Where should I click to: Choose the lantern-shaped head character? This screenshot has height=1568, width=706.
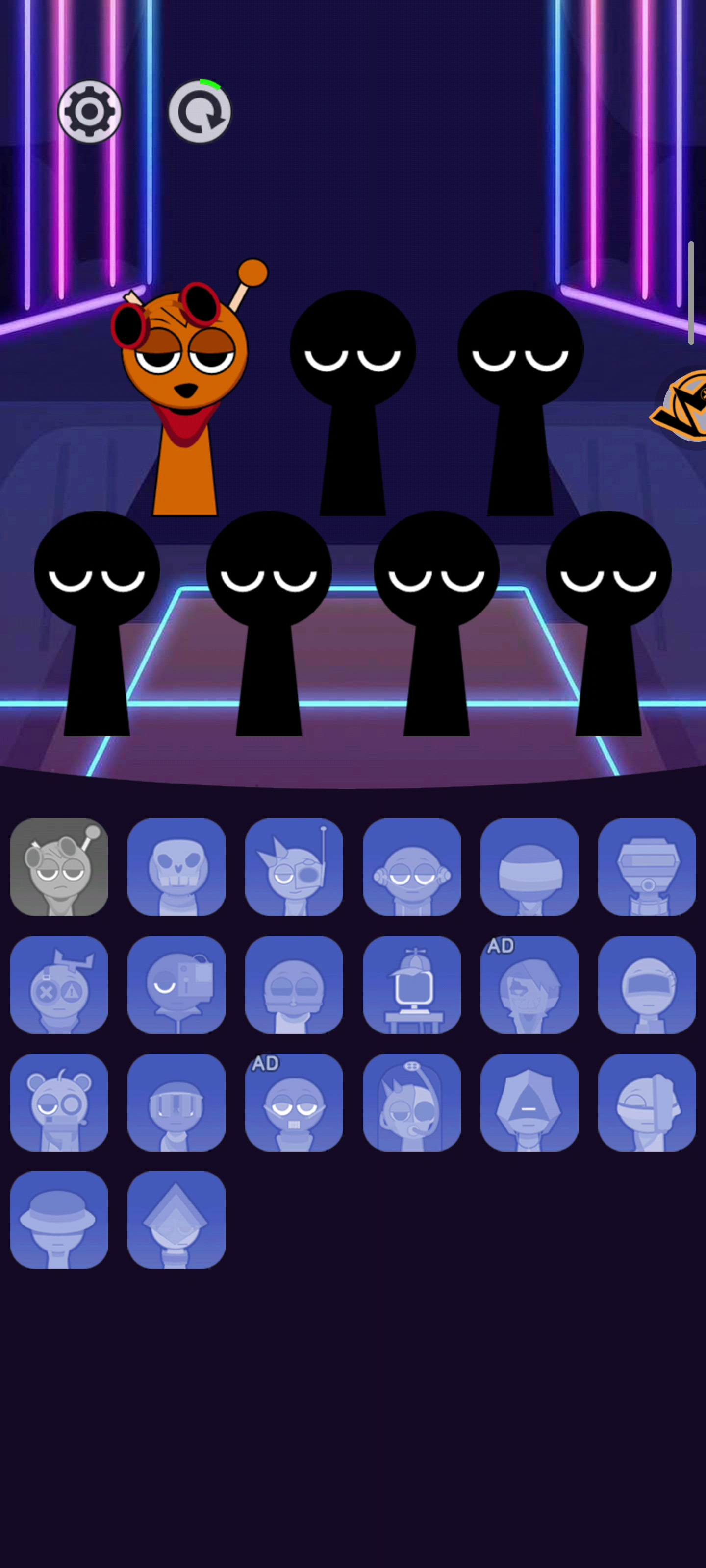point(646,867)
